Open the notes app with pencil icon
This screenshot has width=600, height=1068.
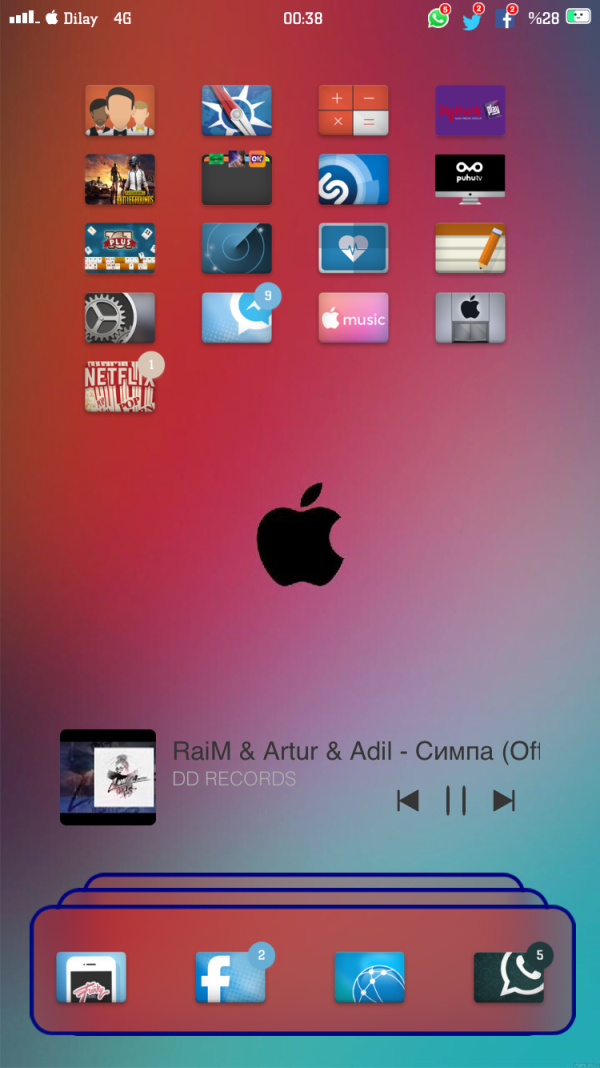tap(470, 248)
